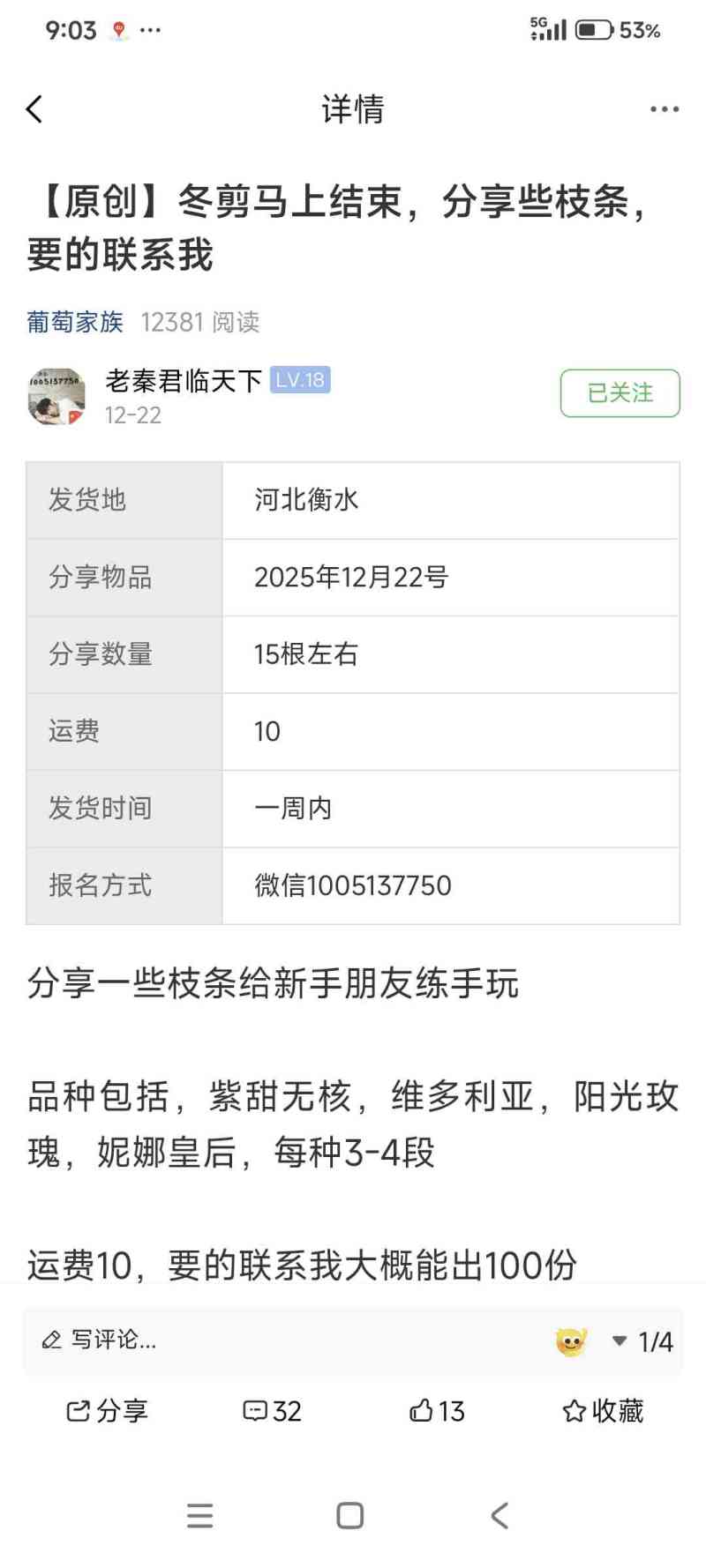Open 老秦君临天下's profile avatar
This screenshot has height=1568, width=706.
(x=56, y=396)
